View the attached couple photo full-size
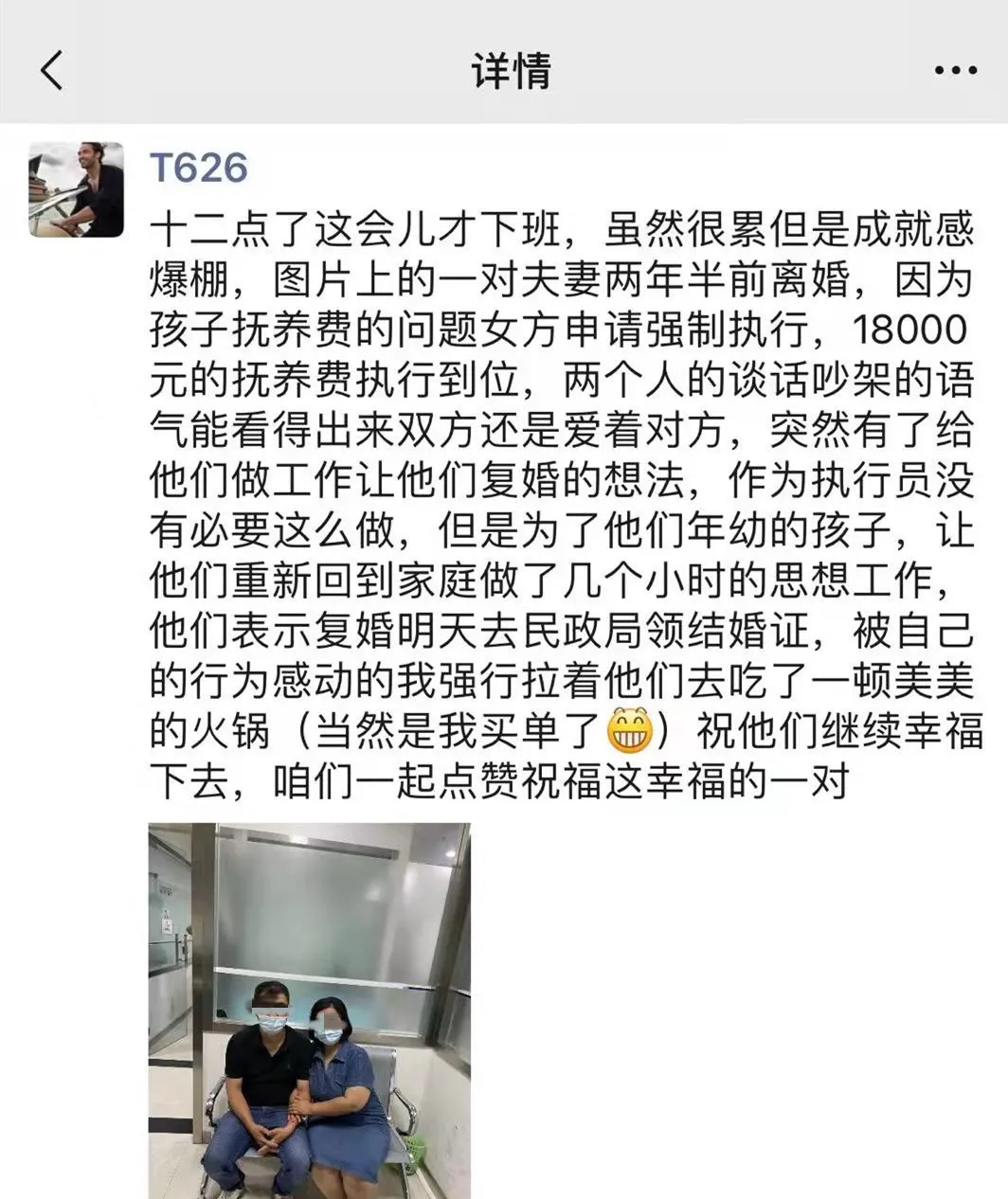Screen dimensions: 1008x1199 [310, 1010]
